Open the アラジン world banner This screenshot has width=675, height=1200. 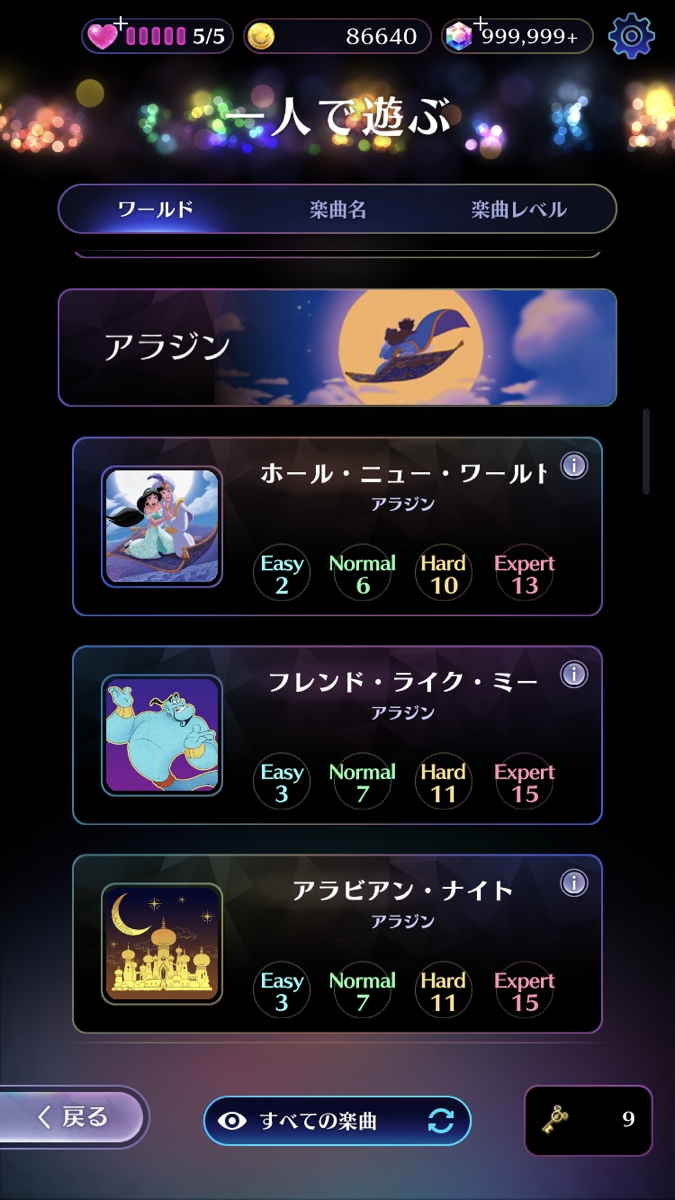pyautogui.click(x=337, y=347)
